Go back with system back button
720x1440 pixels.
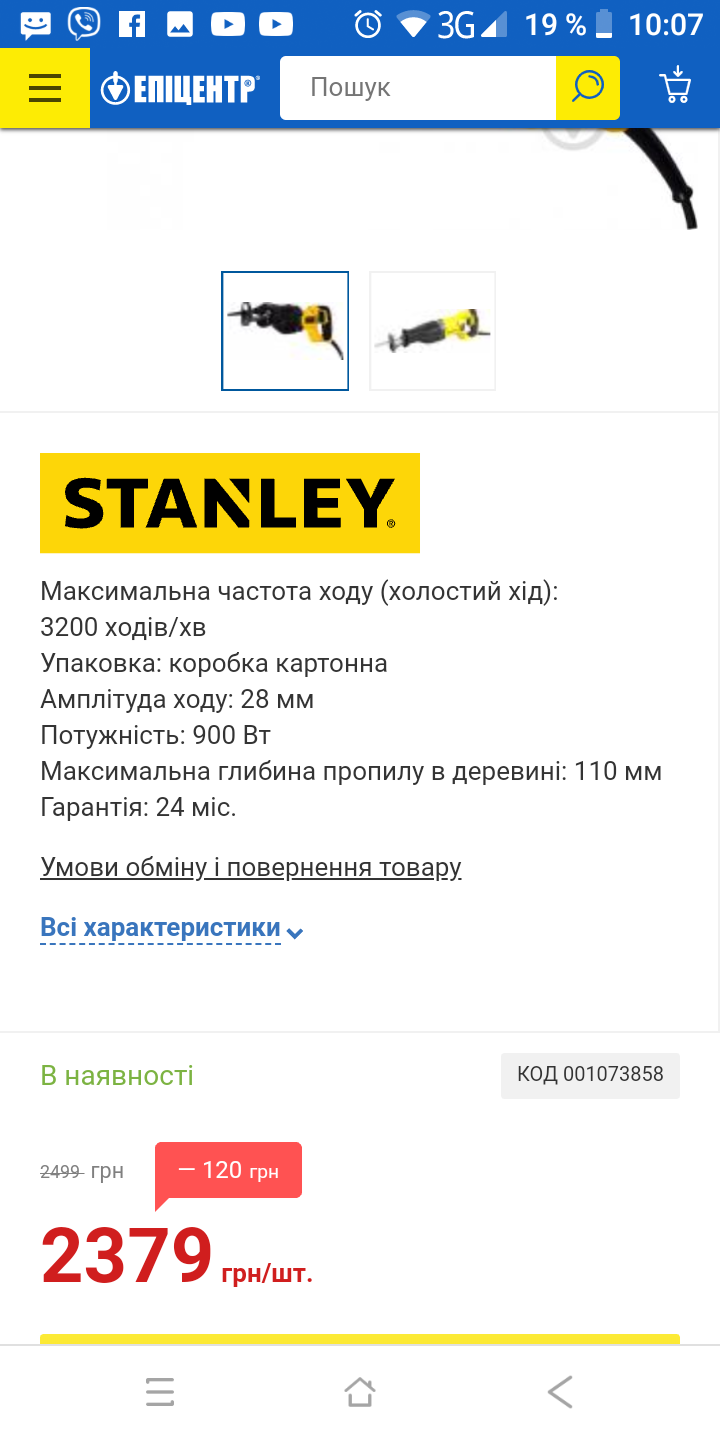pos(560,1392)
